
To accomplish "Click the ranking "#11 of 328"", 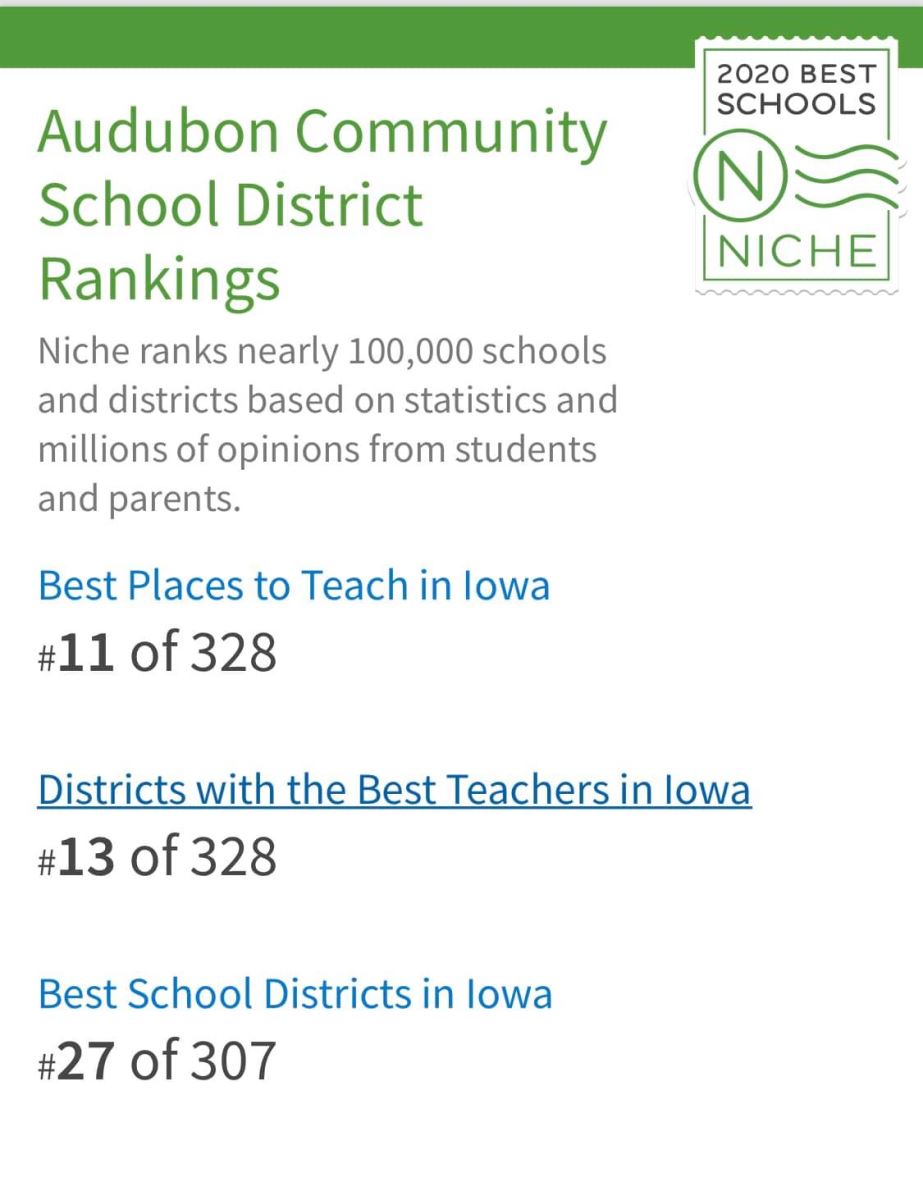I will 156,652.
